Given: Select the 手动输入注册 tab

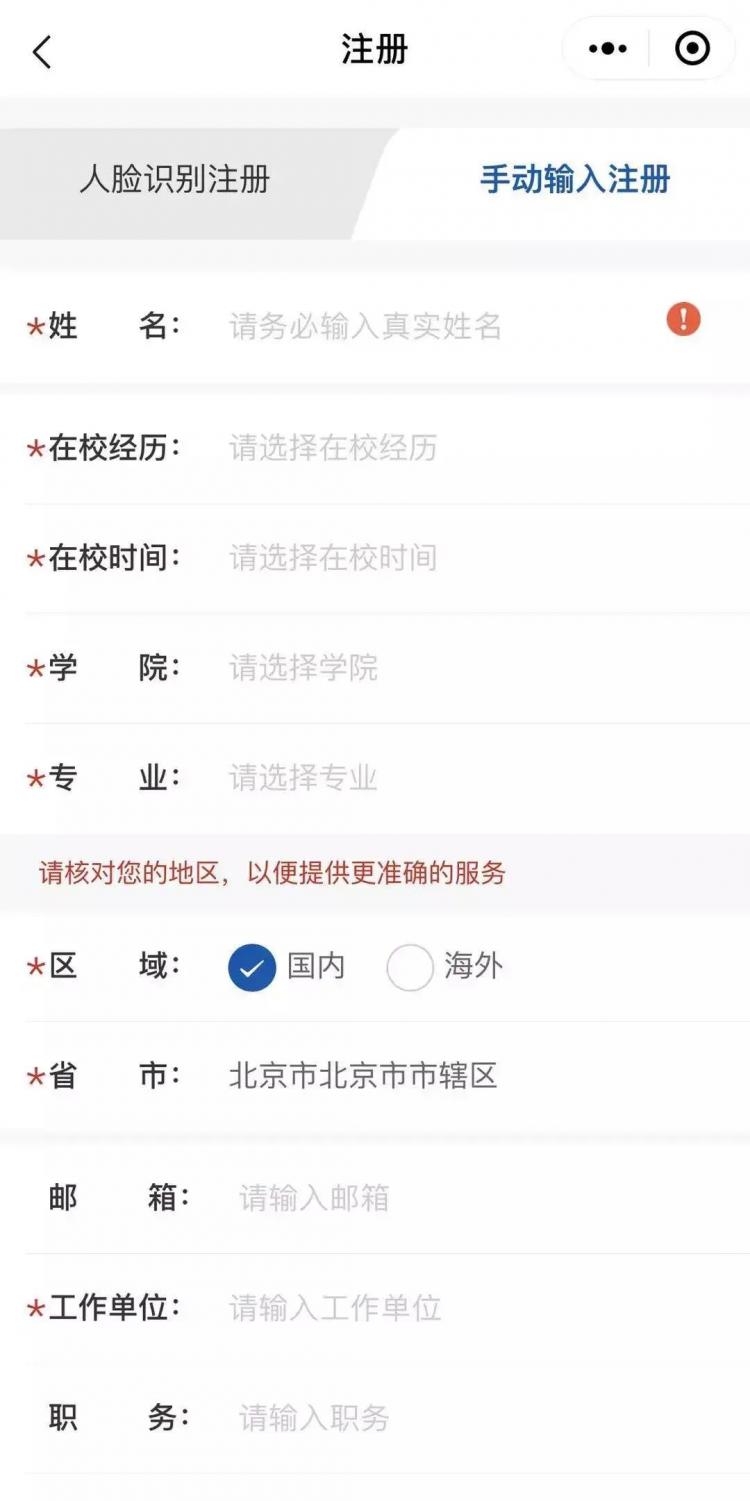Looking at the screenshot, I should click(x=574, y=180).
